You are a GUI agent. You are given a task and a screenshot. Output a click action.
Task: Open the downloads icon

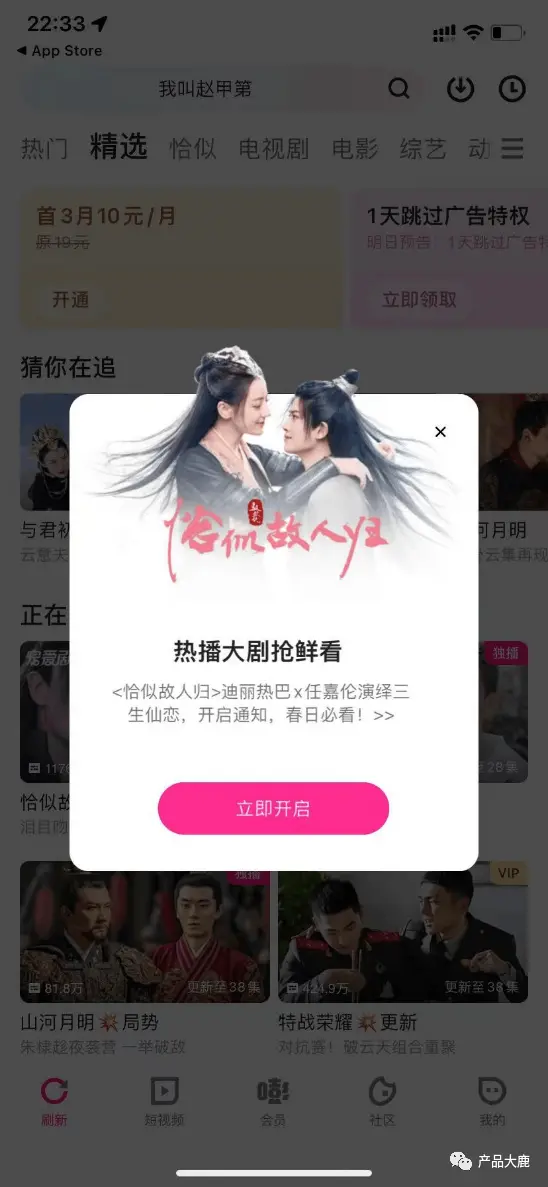[460, 89]
